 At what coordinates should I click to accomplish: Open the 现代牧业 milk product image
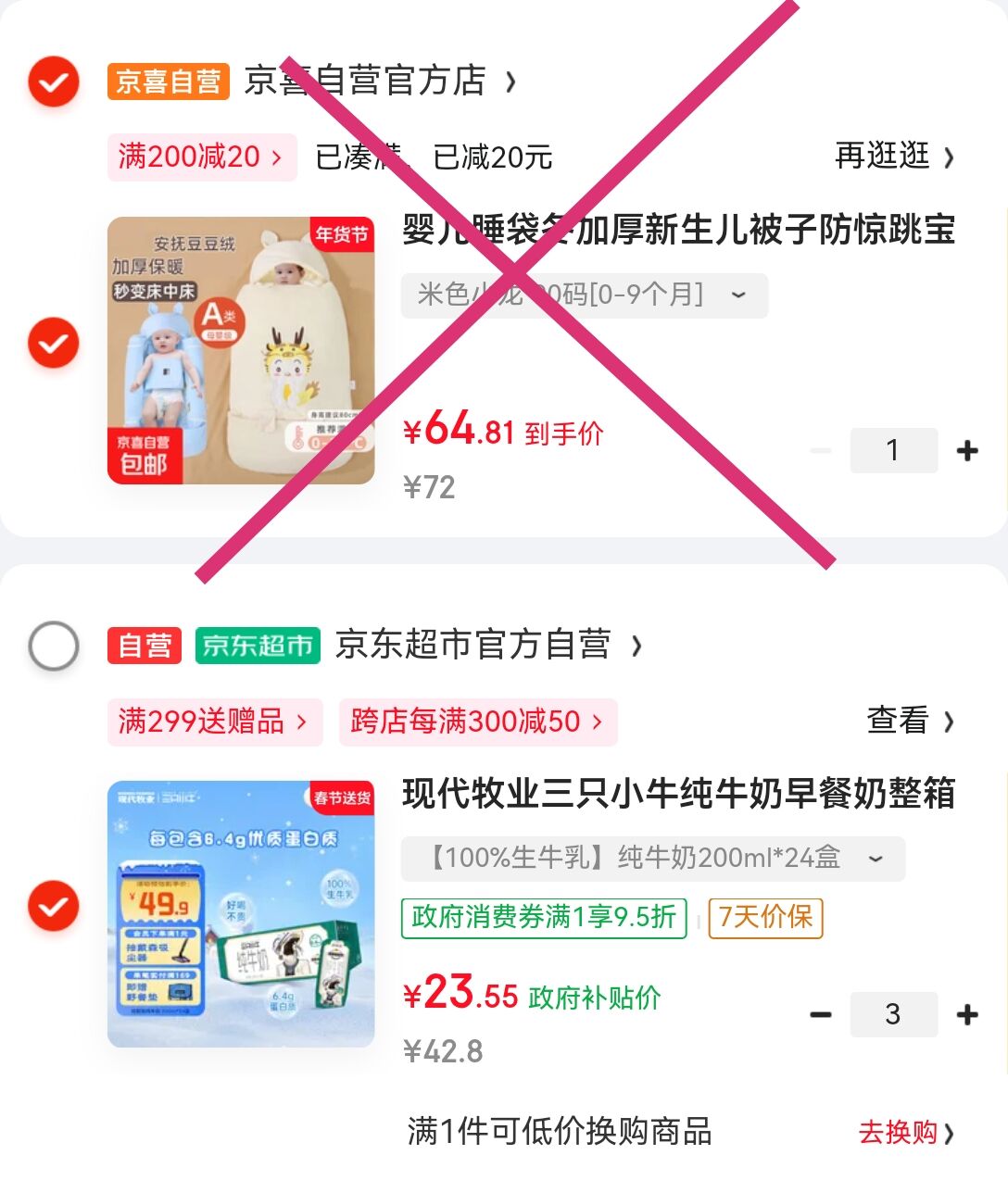(241, 914)
